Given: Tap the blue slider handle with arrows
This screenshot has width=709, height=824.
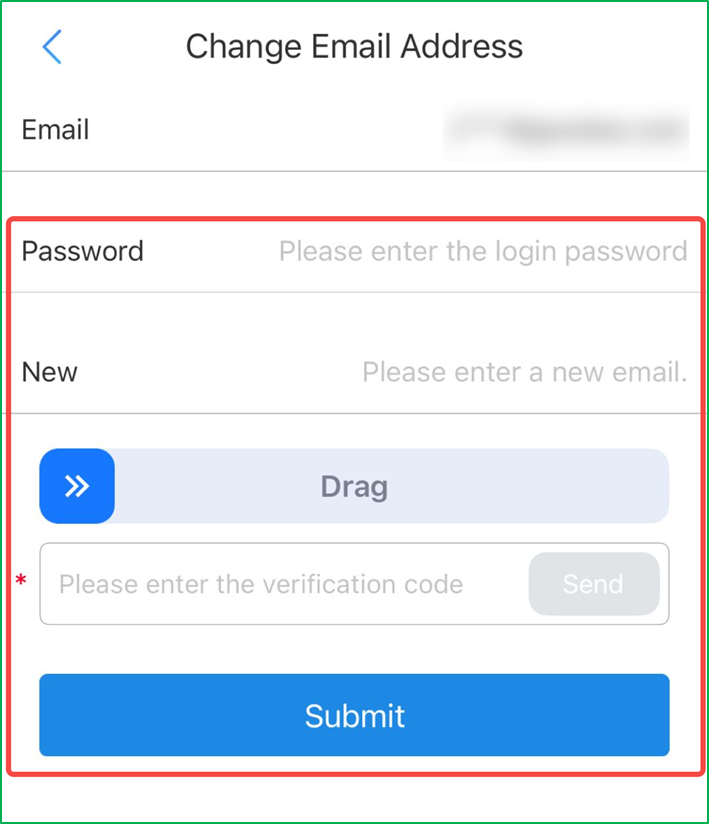Looking at the screenshot, I should click(x=77, y=487).
